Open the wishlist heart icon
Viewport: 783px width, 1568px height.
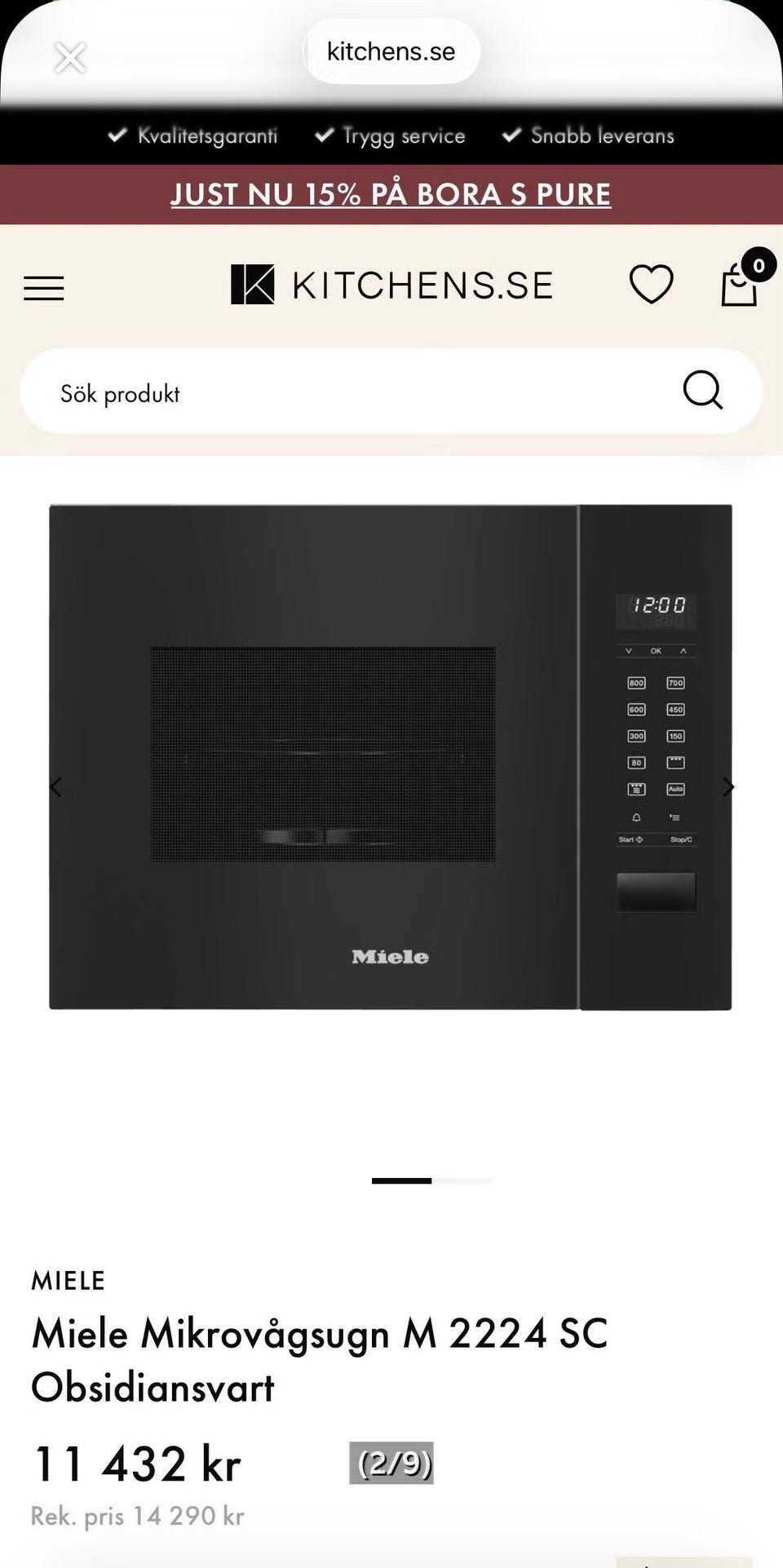pos(651,285)
